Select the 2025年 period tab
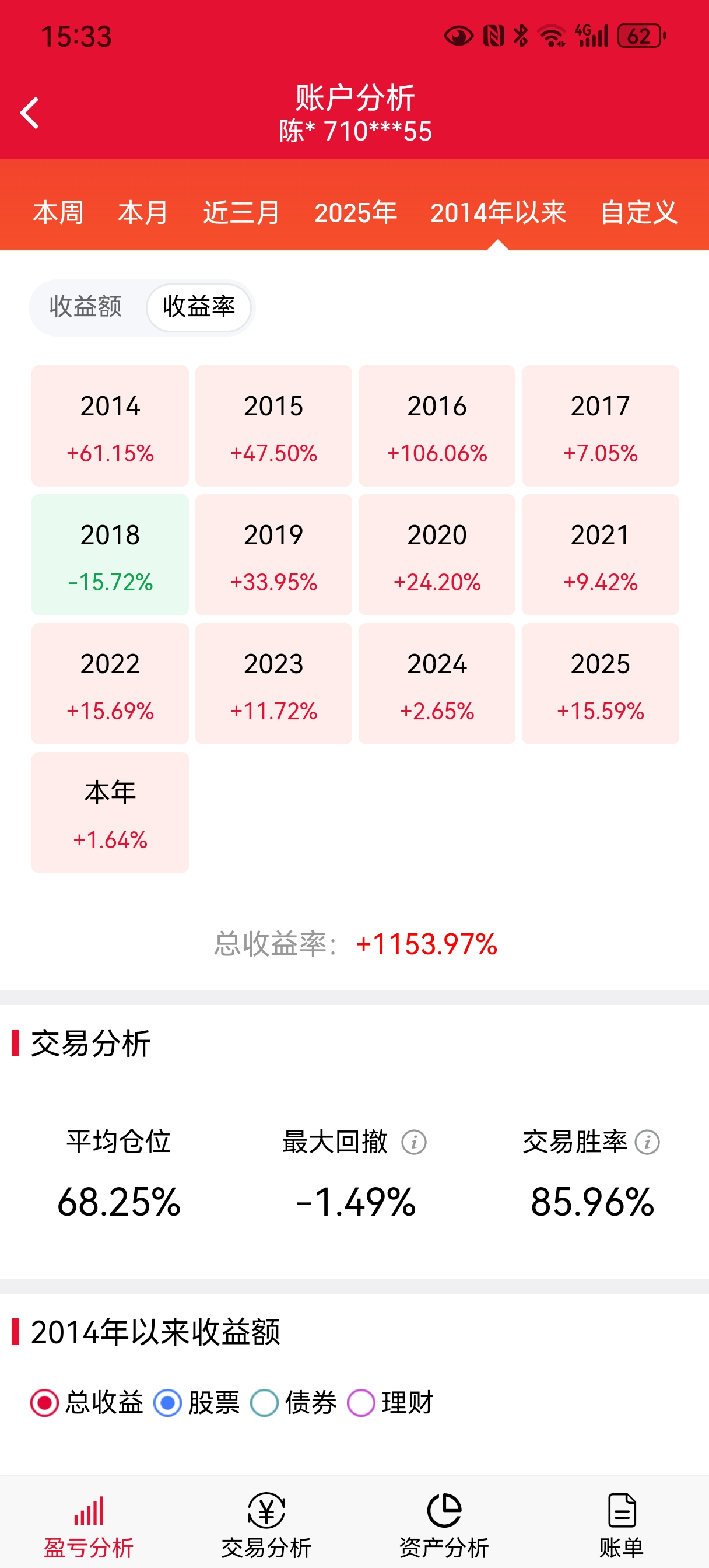The height and width of the screenshot is (1568, 709). (x=356, y=212)
